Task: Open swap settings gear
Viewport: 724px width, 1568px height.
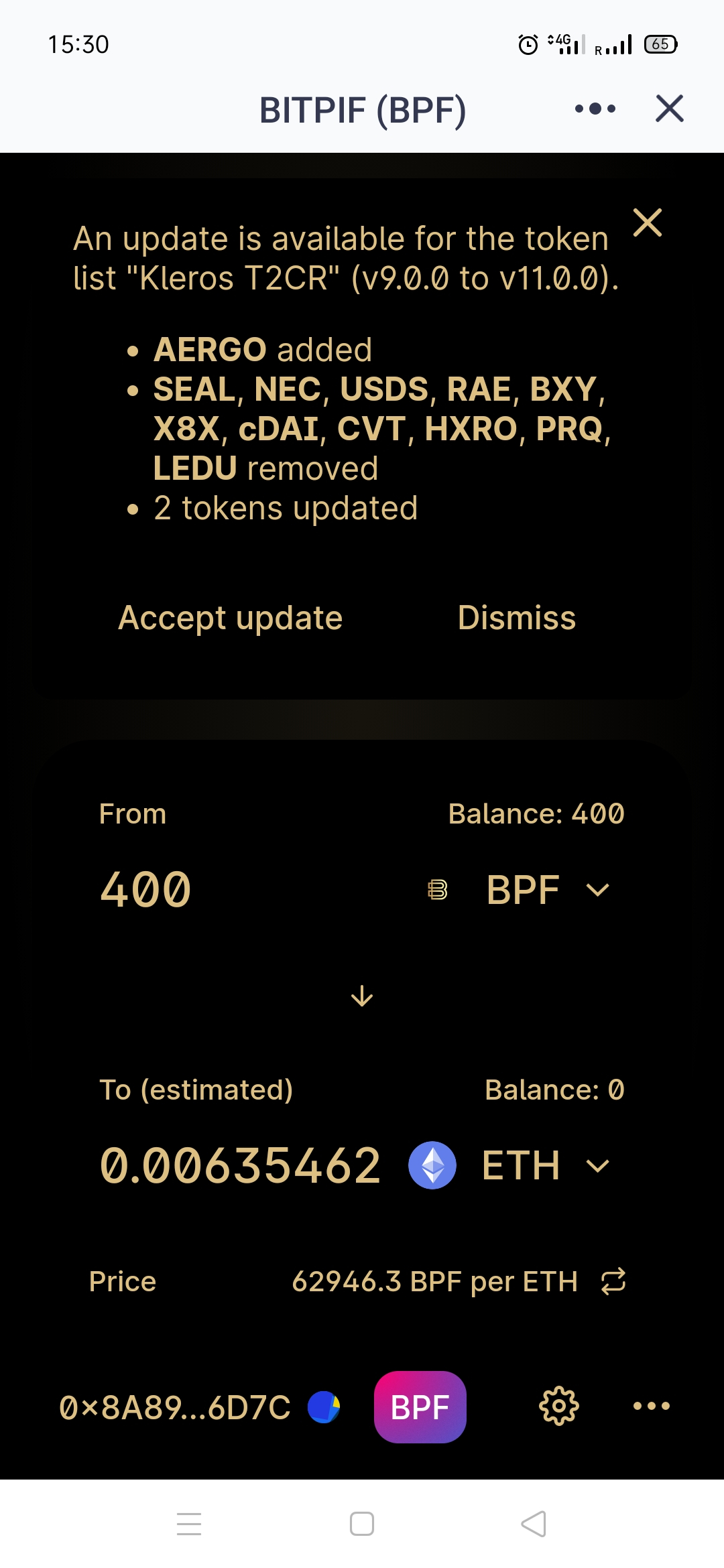Action: coord(559,1406)
